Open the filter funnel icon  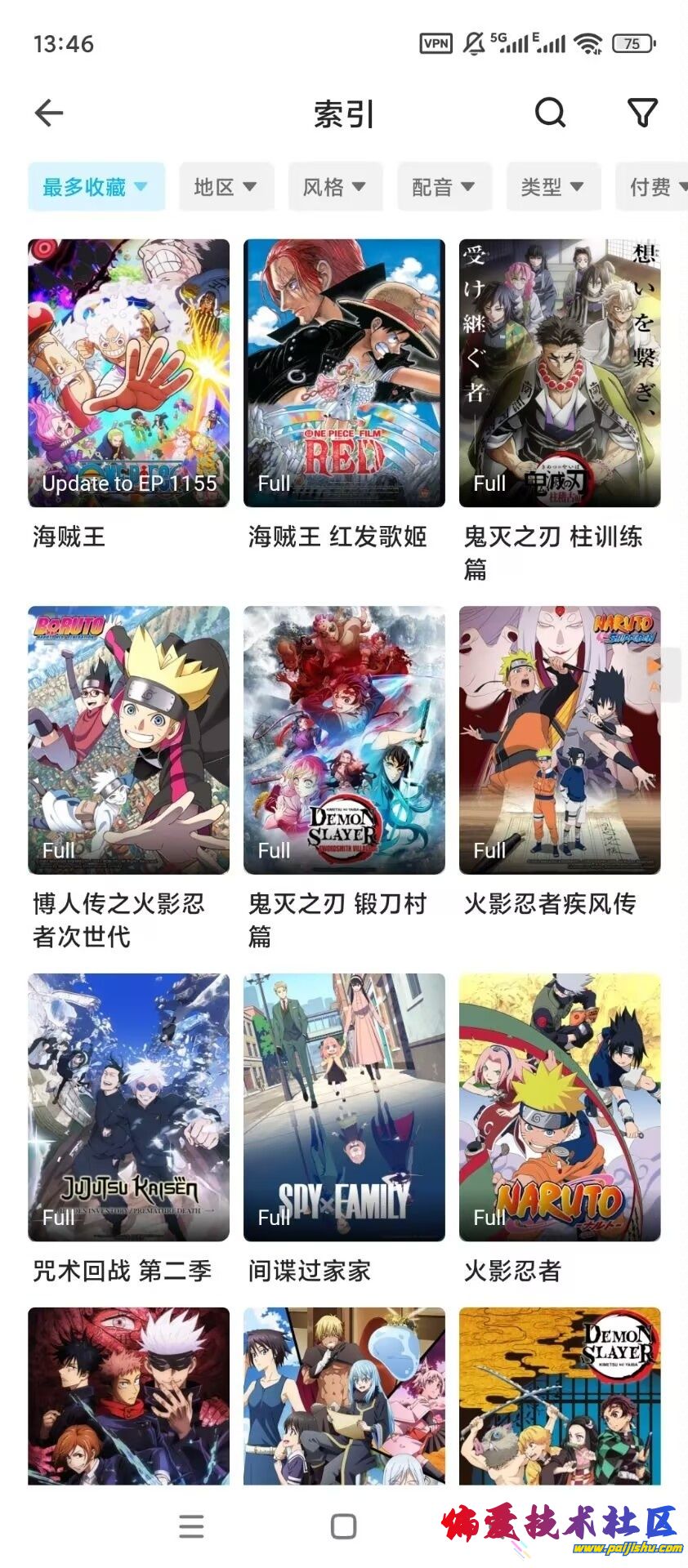click(x=642, y=113)
